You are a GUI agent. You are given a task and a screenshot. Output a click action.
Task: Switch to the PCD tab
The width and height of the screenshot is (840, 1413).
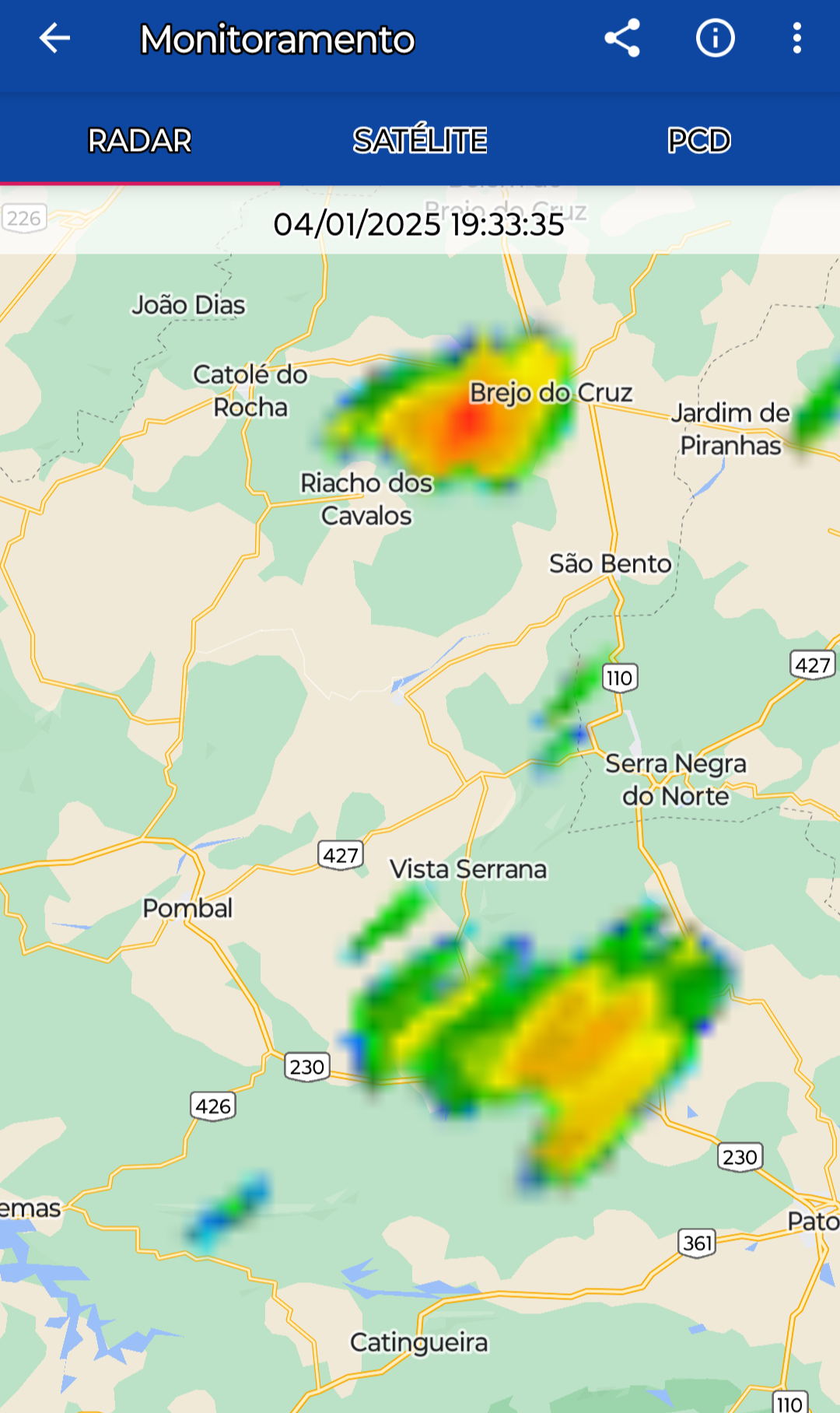(699, 140)
